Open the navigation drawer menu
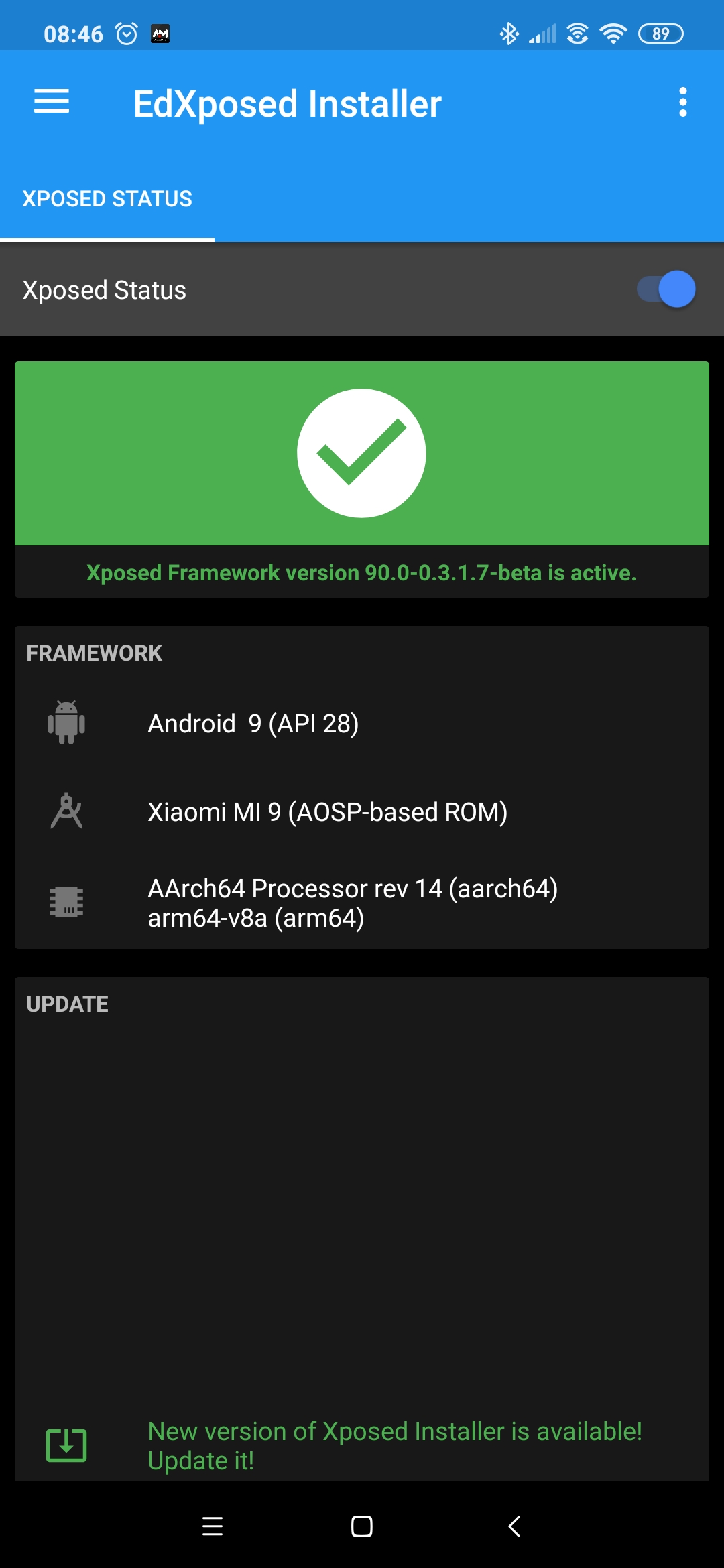This screenshot has width=724, height=1568. click(x=52, y=102)
